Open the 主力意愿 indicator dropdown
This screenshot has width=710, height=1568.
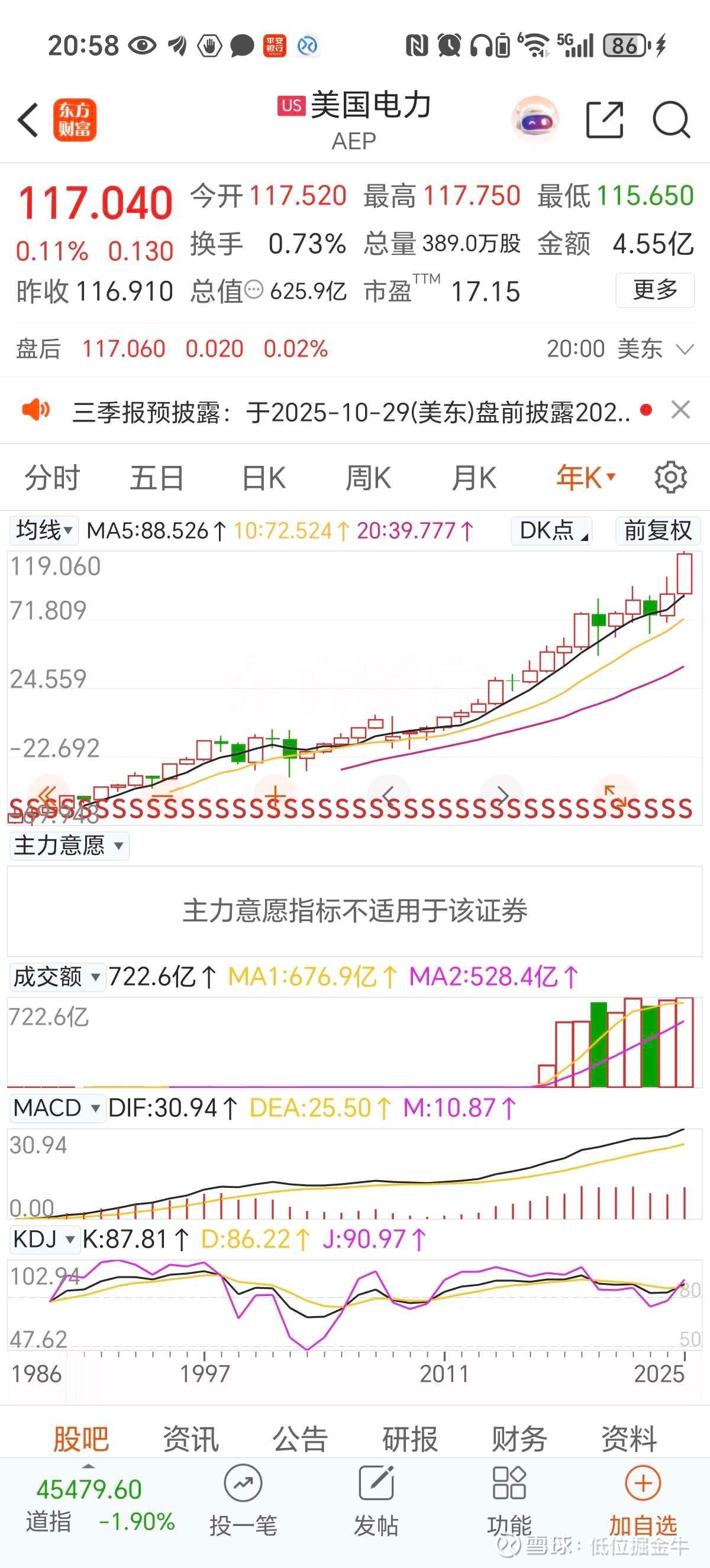tap(68, 845)
